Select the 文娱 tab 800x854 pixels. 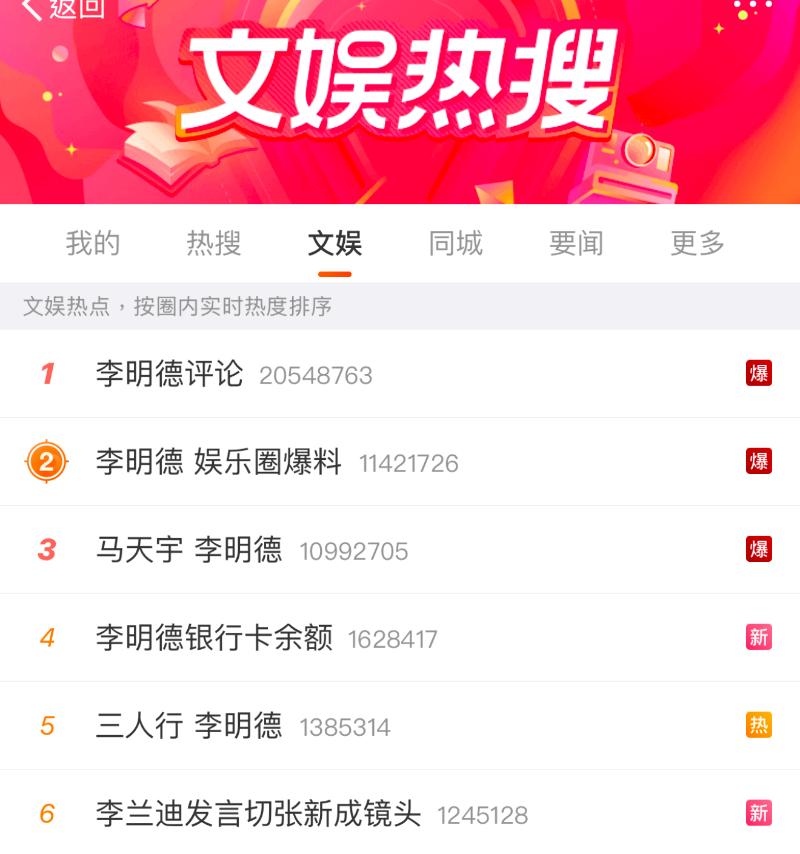pos(334,243)
